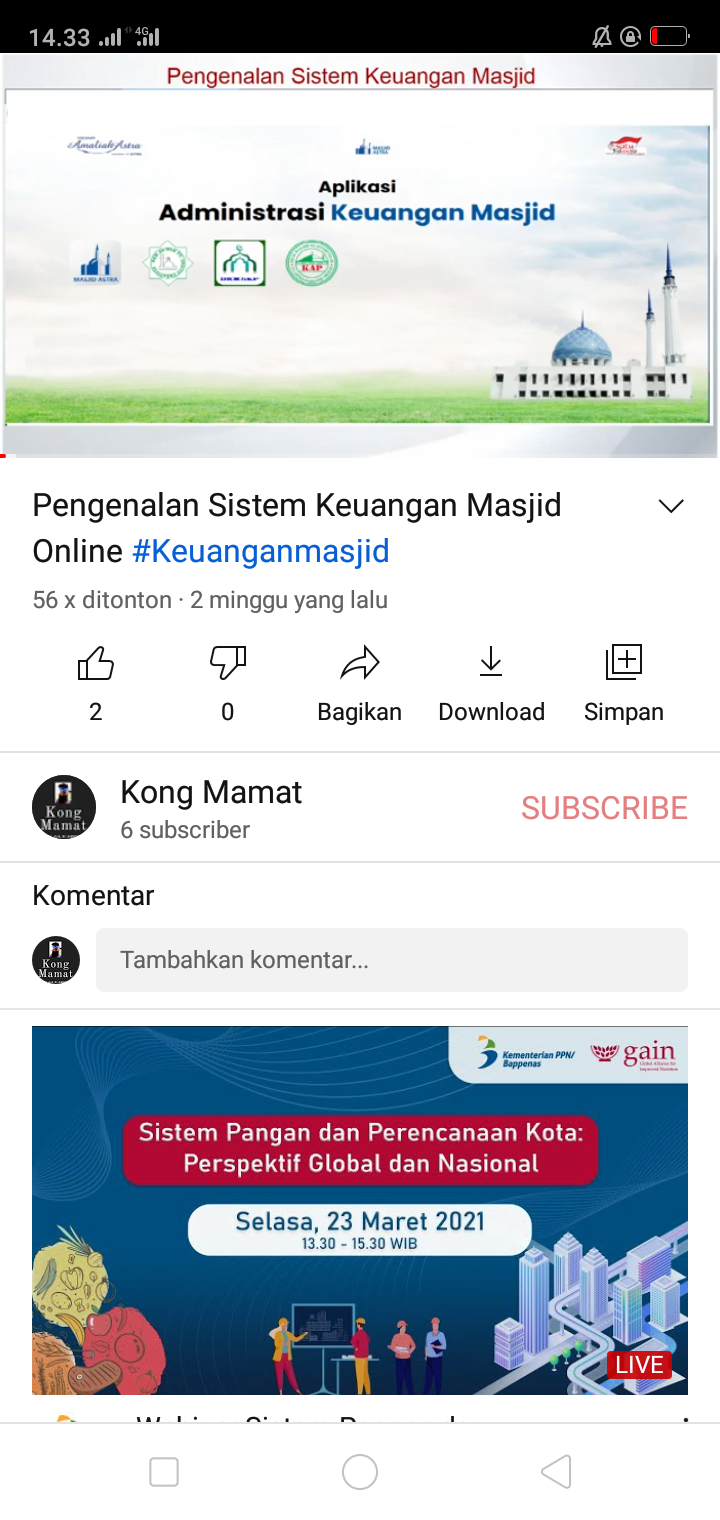The width and height of the screenshot is (720, 1520).
Task: Tap the Tambahkan komentar field
Action: pyautogui.click(x=391, y=960)
